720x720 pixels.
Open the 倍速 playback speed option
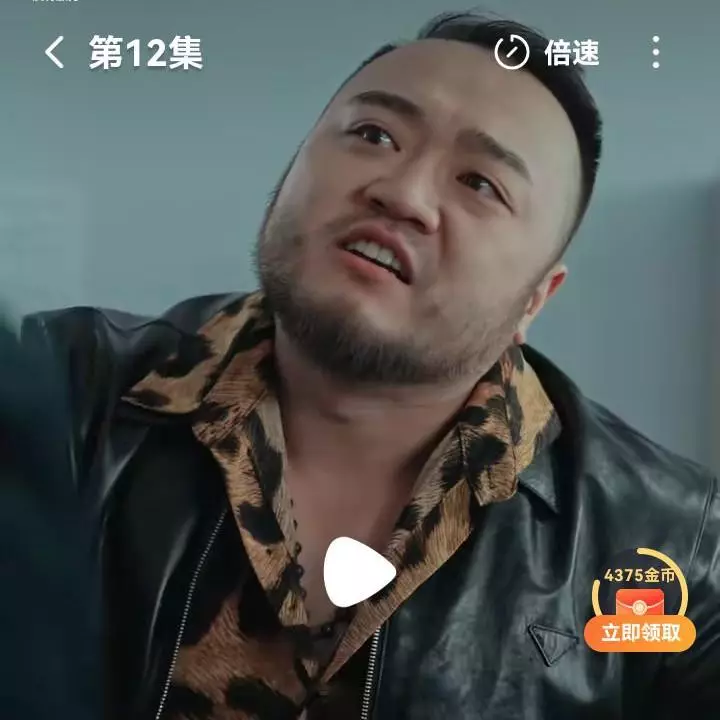(548, 53)
